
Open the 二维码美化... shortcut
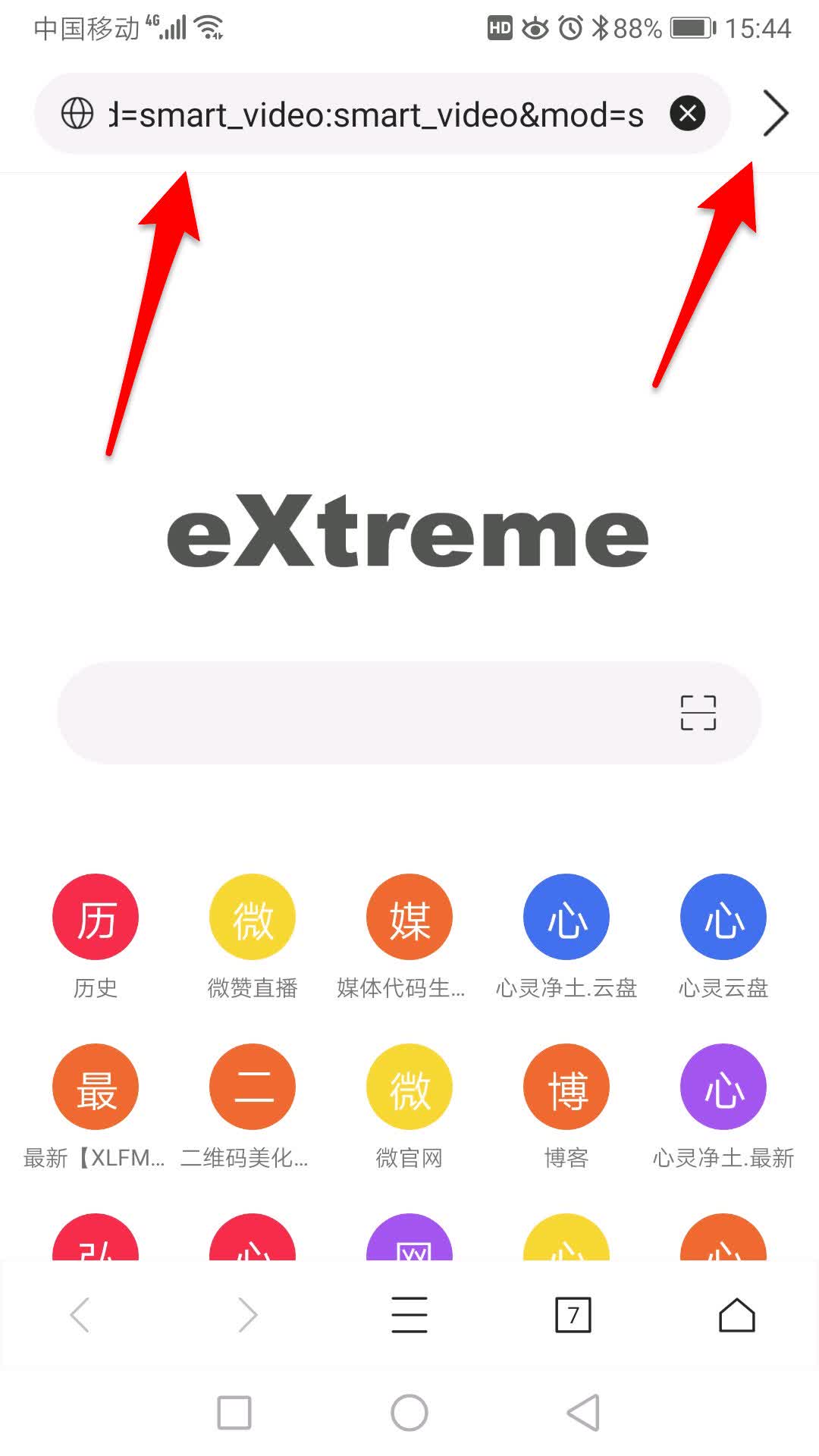pyautogui.click(x=253, y=1087)
